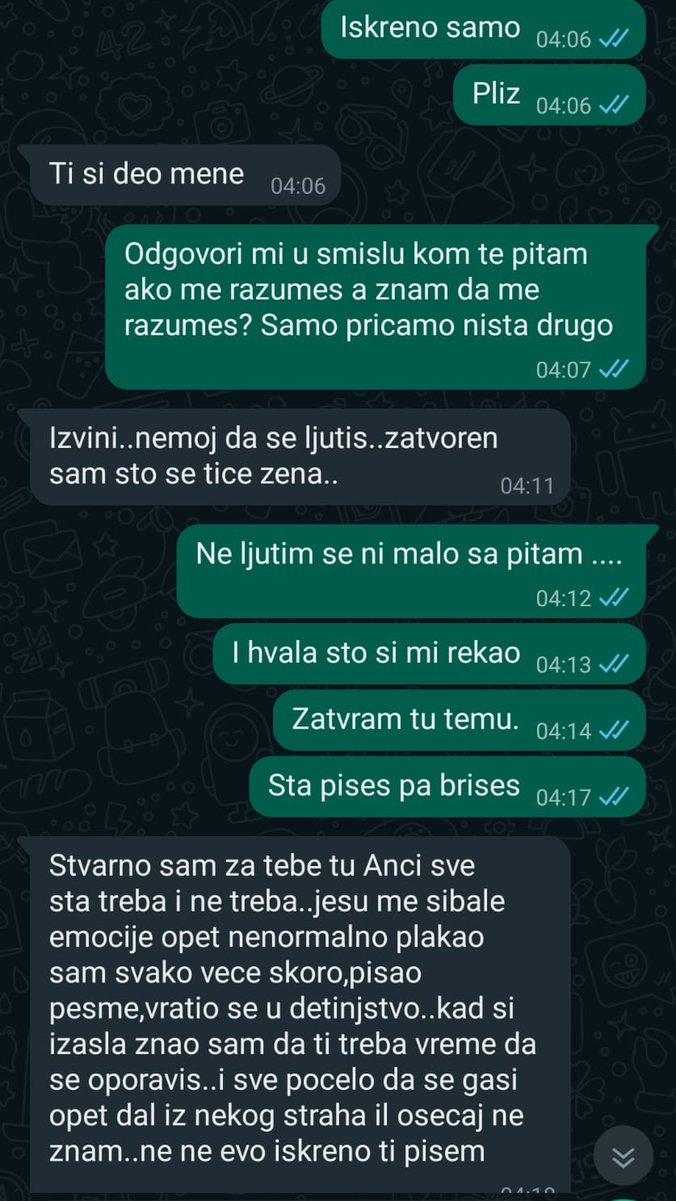Jump to the latest messages using the double-chevron button
Viewport: 676px width, 1201px height.
click(623, 1158)
